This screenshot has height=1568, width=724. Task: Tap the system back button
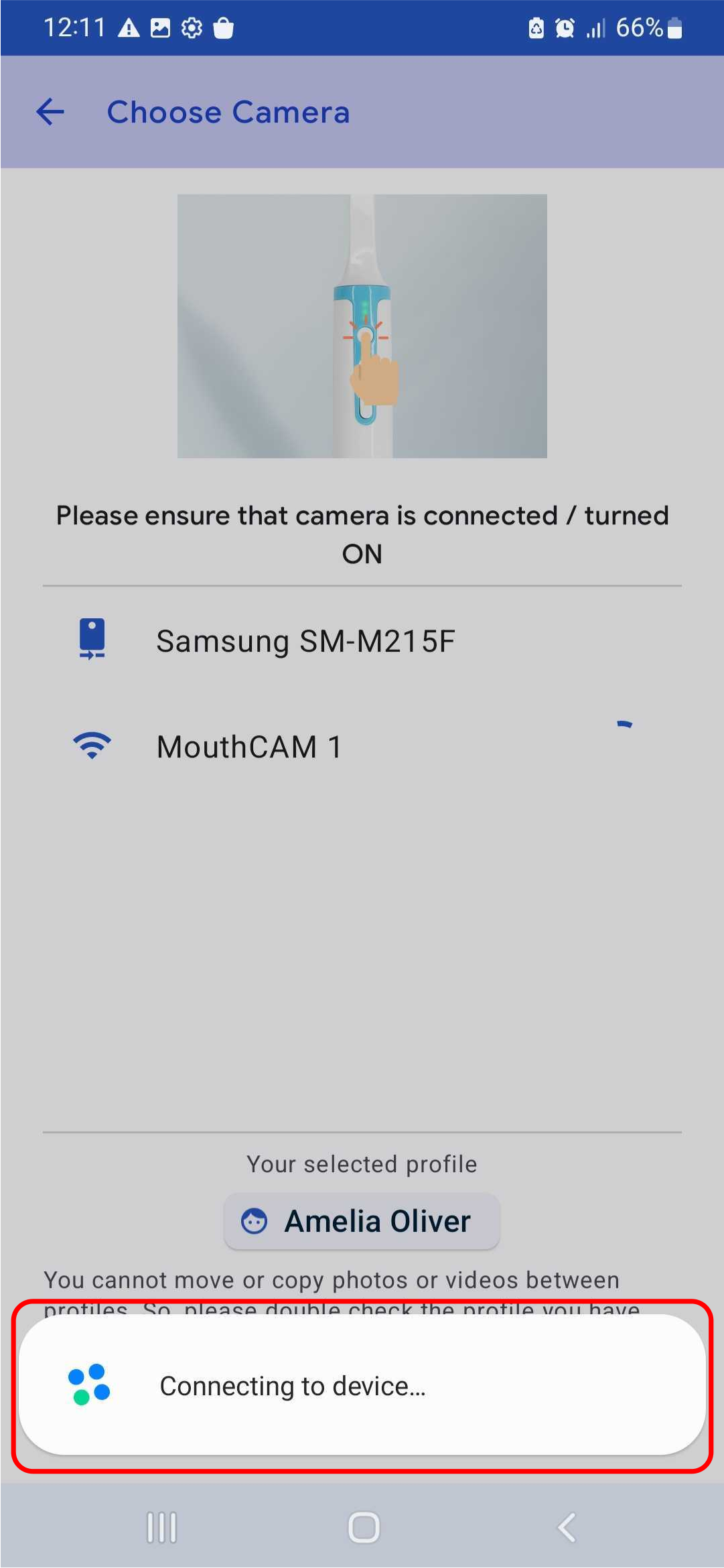coord(567,1528)
